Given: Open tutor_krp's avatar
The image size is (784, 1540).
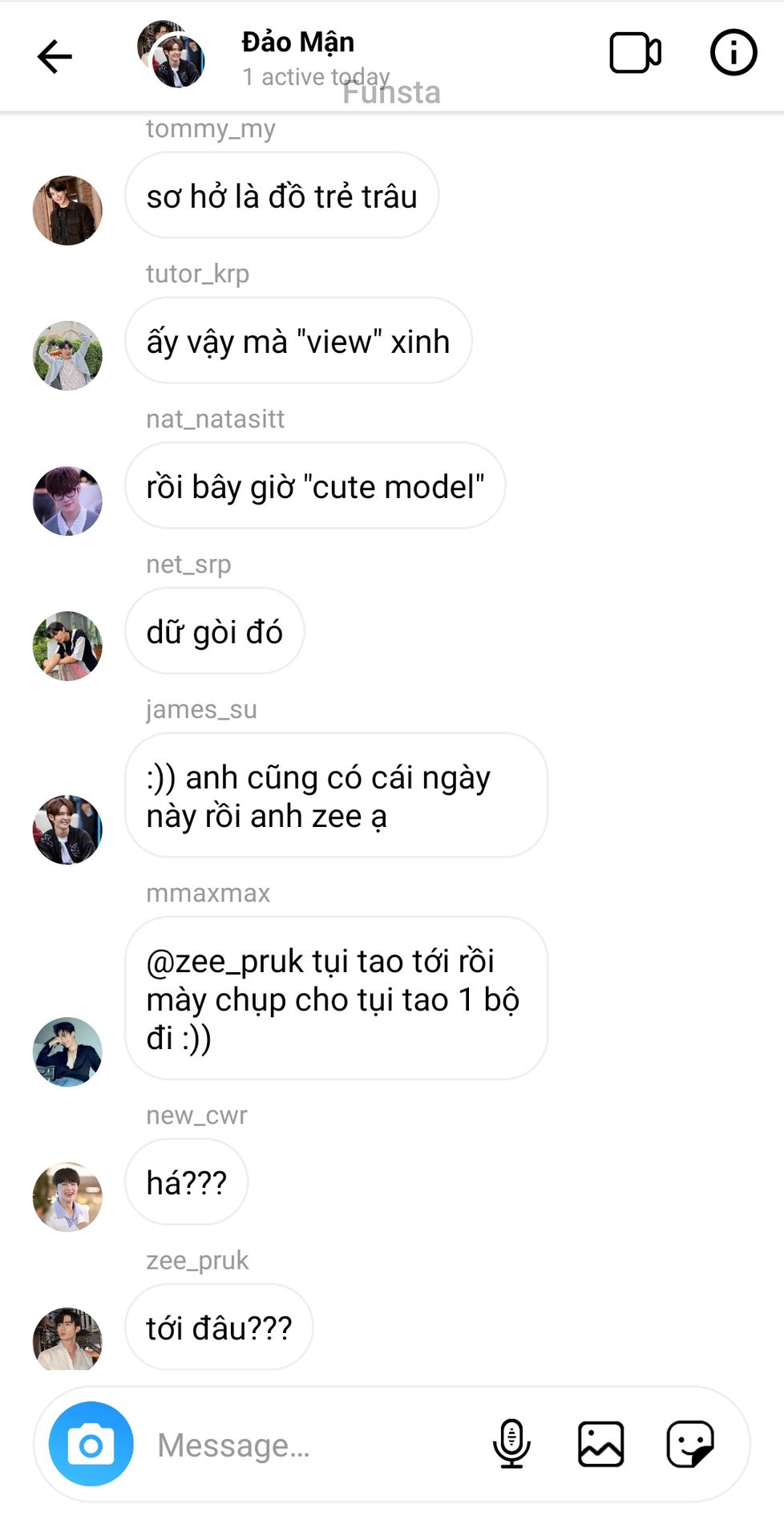Looking at the screenshot, I should pyautogui.click(x=67, y=355).
